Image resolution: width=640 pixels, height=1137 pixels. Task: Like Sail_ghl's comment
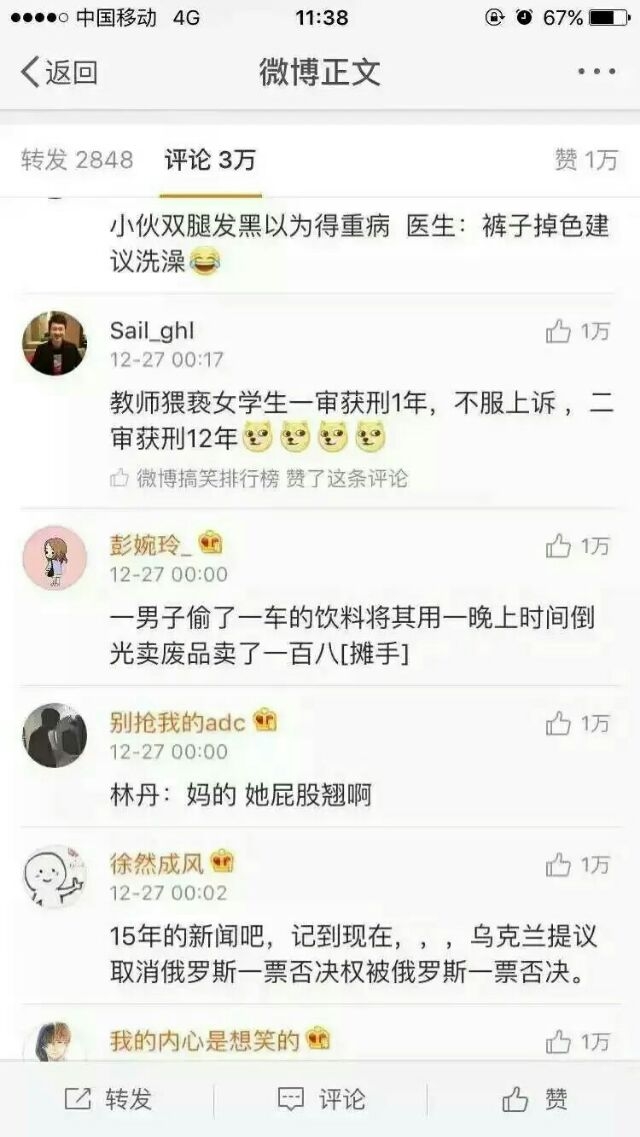click(x=578, y=332)
